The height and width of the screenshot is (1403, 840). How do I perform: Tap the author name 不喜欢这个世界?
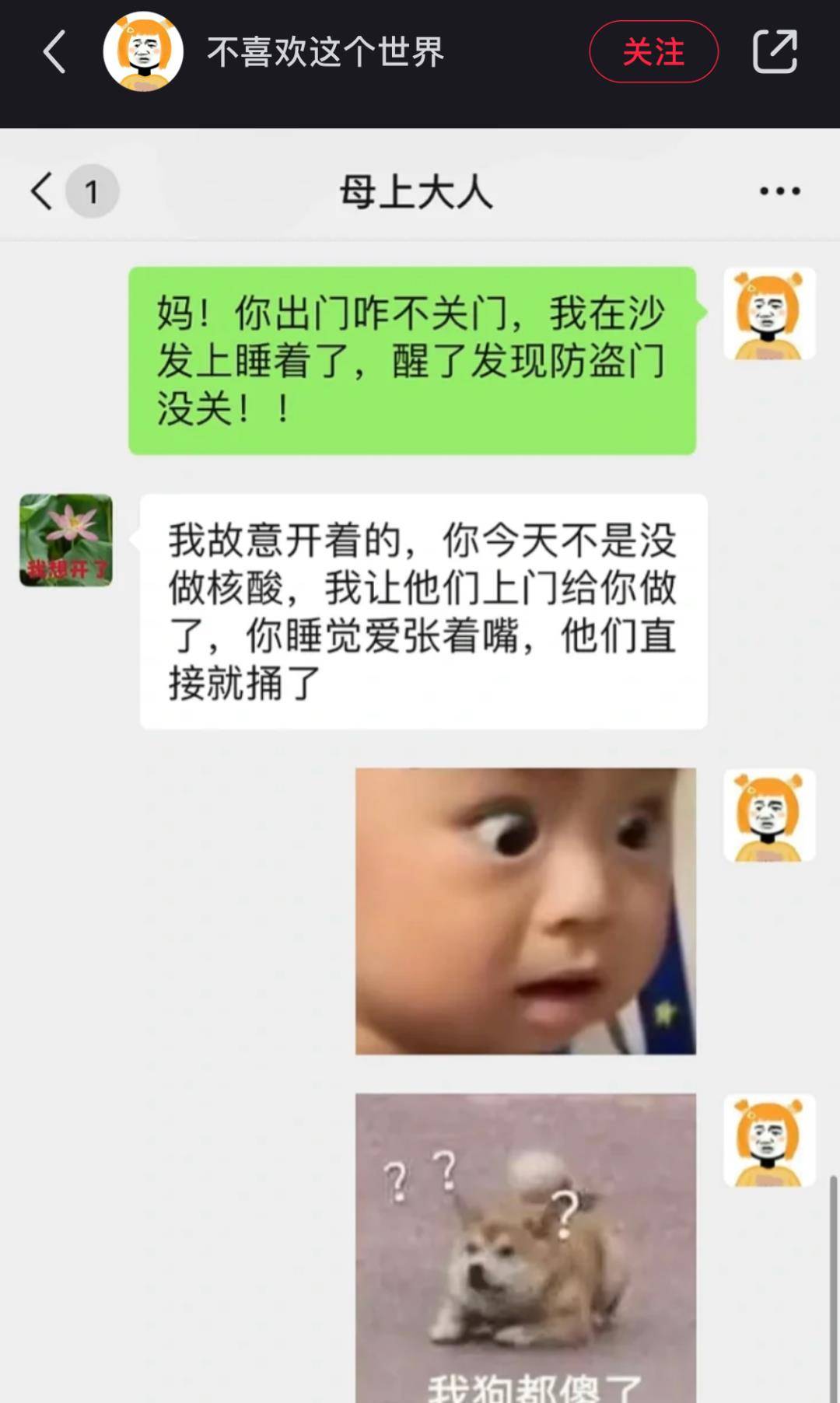pos(325,52)
